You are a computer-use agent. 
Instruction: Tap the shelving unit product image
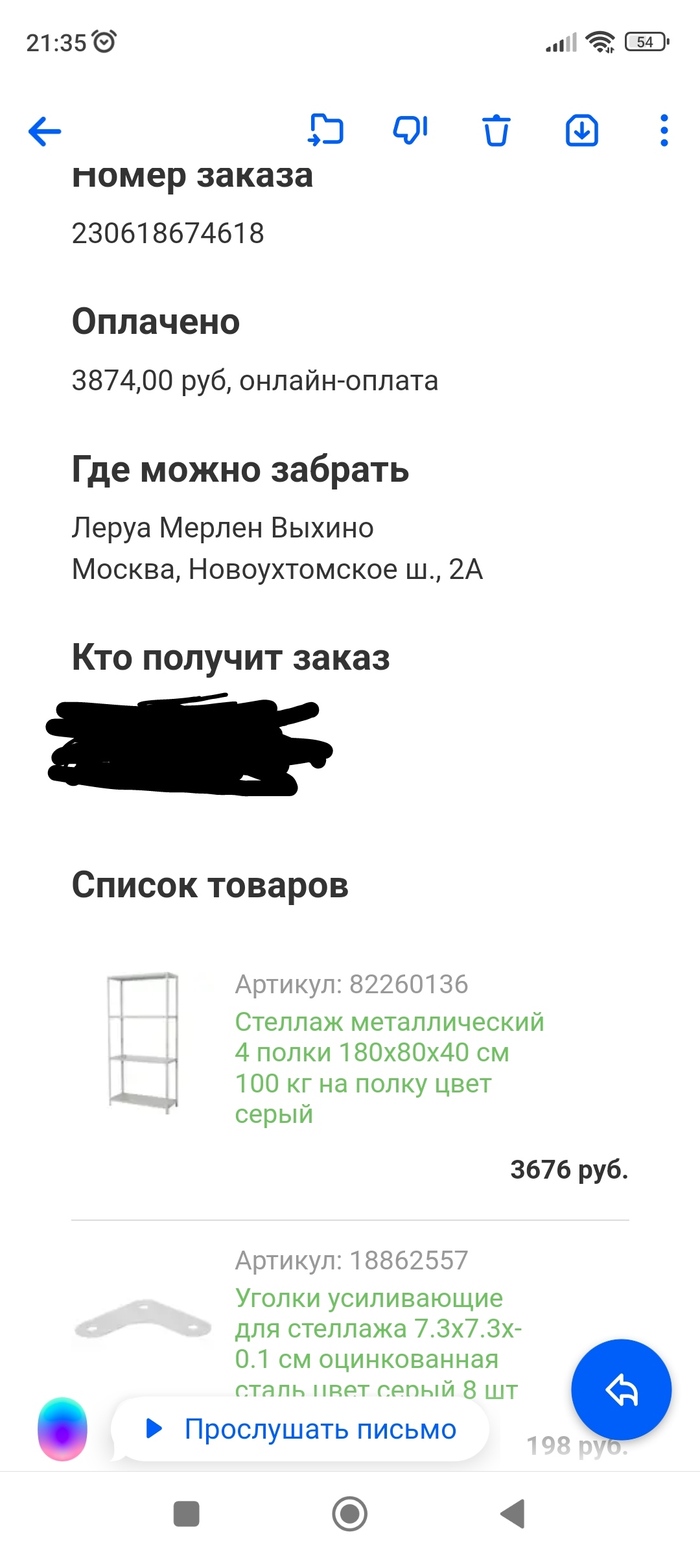(143, 1040)
